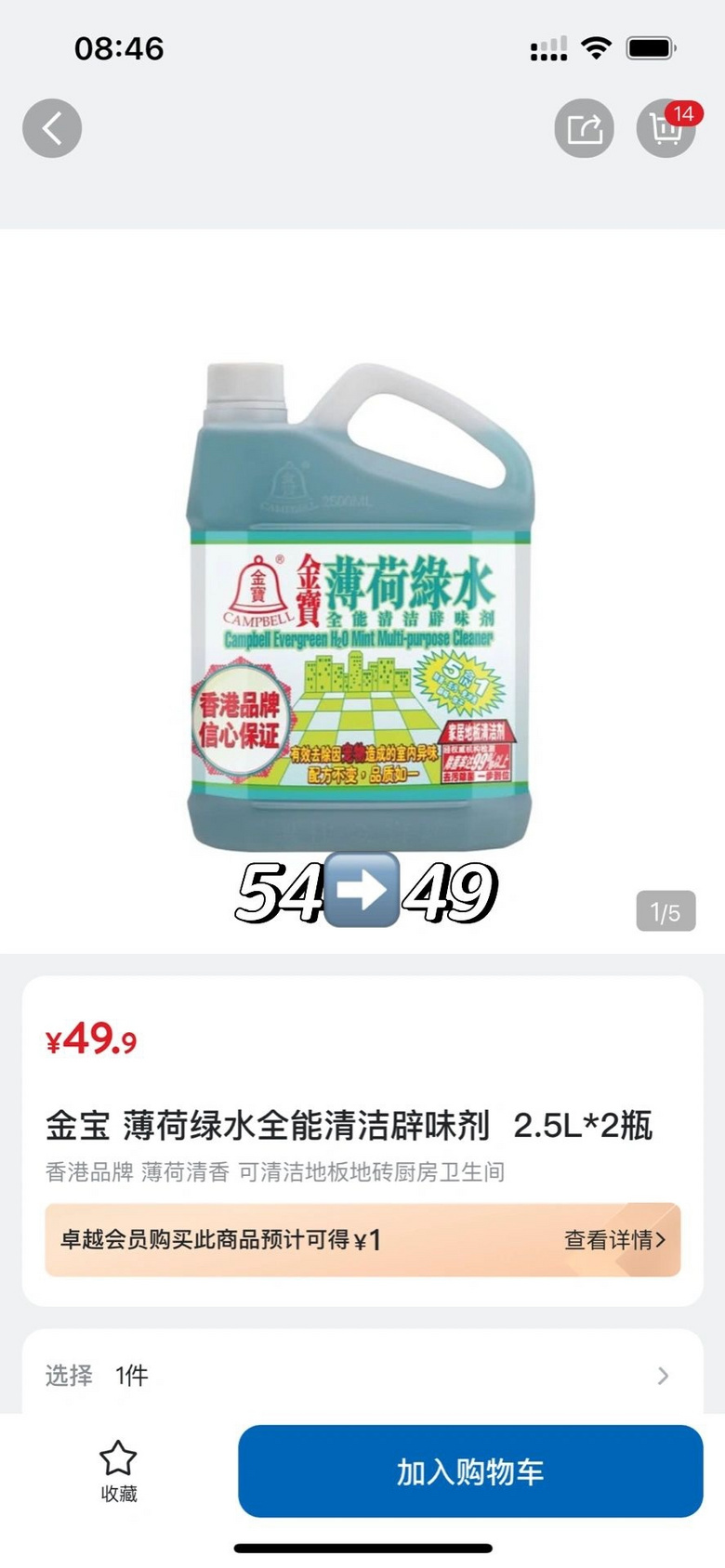The width and height of the screenshot is (725, 1568).
Task: Open the 选择 1件 quantity row
Action: (362, 1375)
